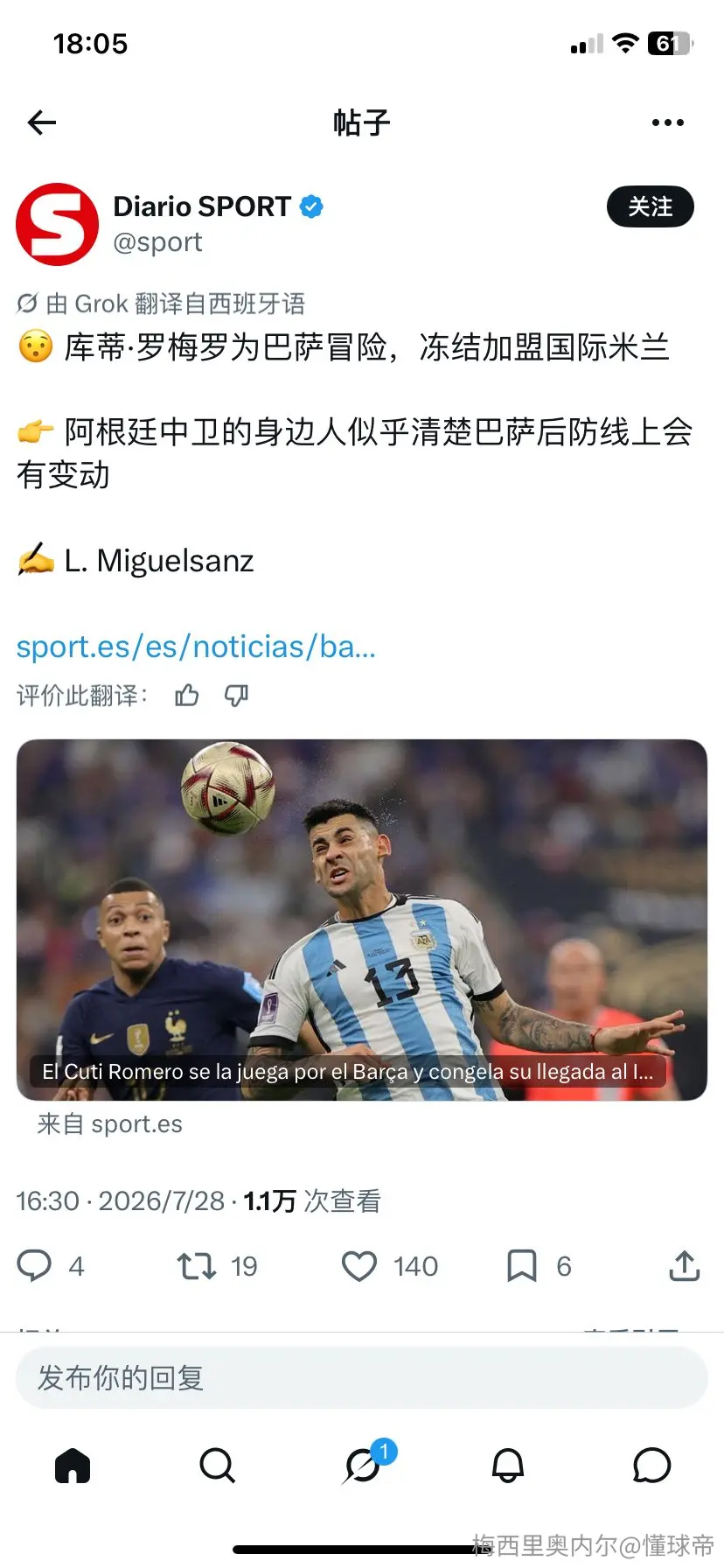The height and width of the screenshot is (1568, 724).
Task: Go back using the top-left arrow
Action: click(42, 122)
